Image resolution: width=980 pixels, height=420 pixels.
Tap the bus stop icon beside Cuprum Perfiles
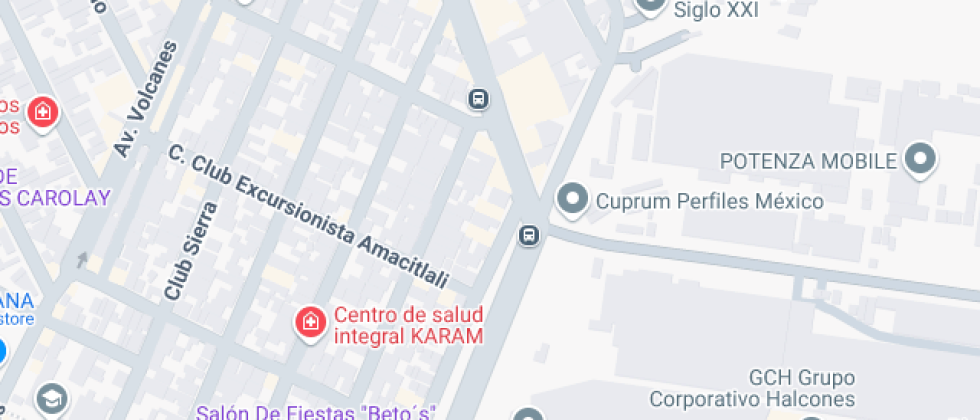(529, 236)
